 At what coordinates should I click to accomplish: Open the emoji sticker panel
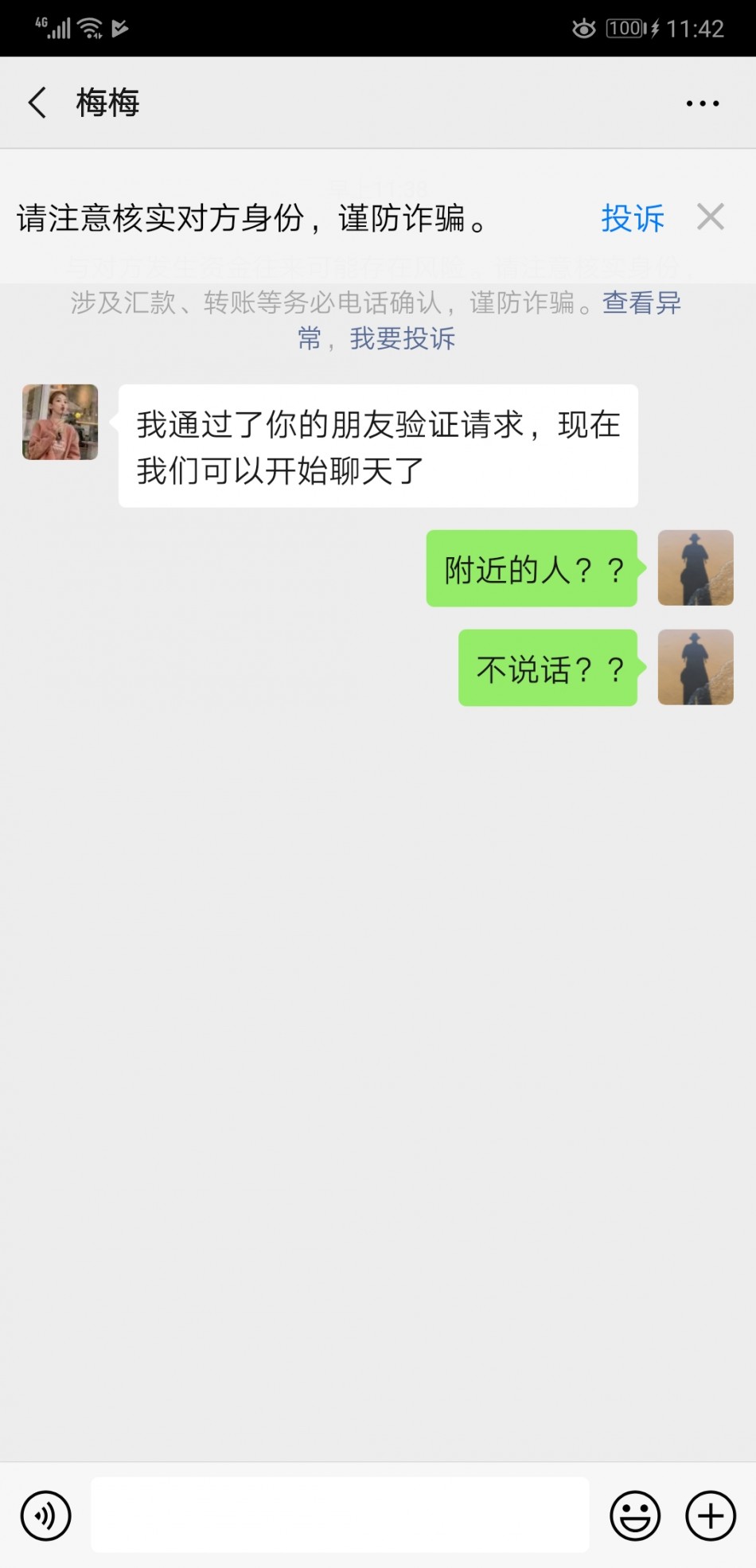635,1515
